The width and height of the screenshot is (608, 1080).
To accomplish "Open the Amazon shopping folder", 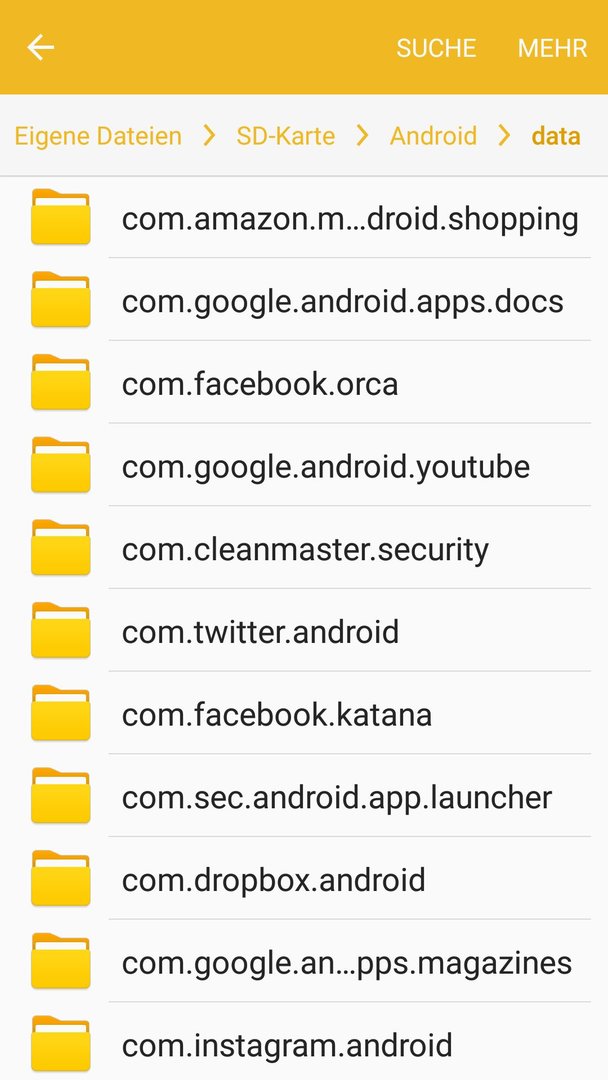I will 304,218.
